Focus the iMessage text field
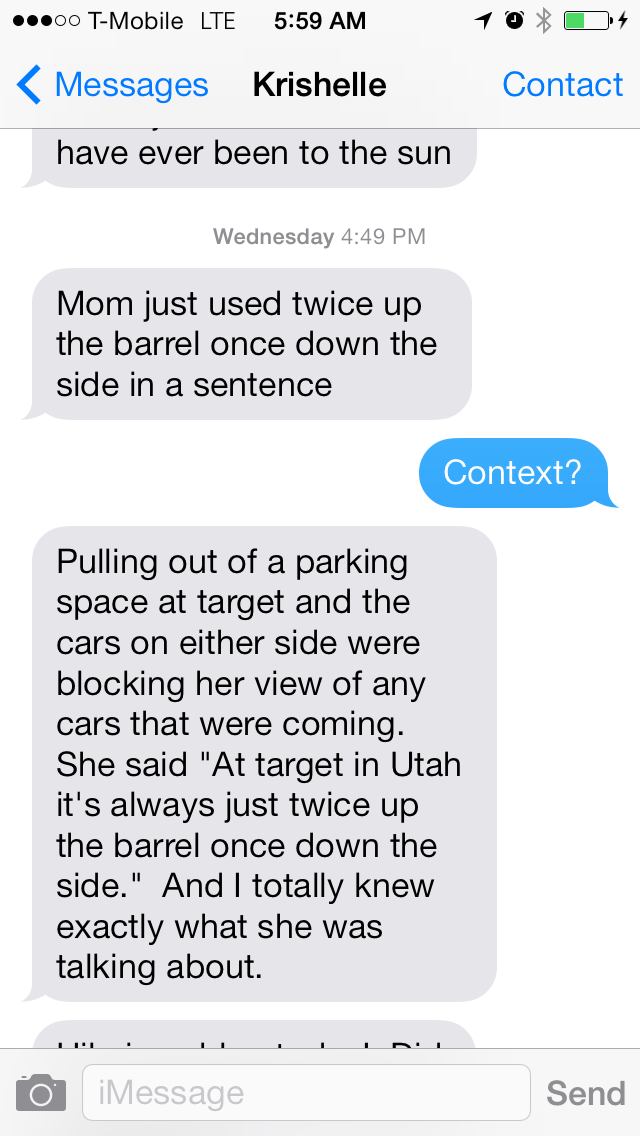 (306, 1092)
